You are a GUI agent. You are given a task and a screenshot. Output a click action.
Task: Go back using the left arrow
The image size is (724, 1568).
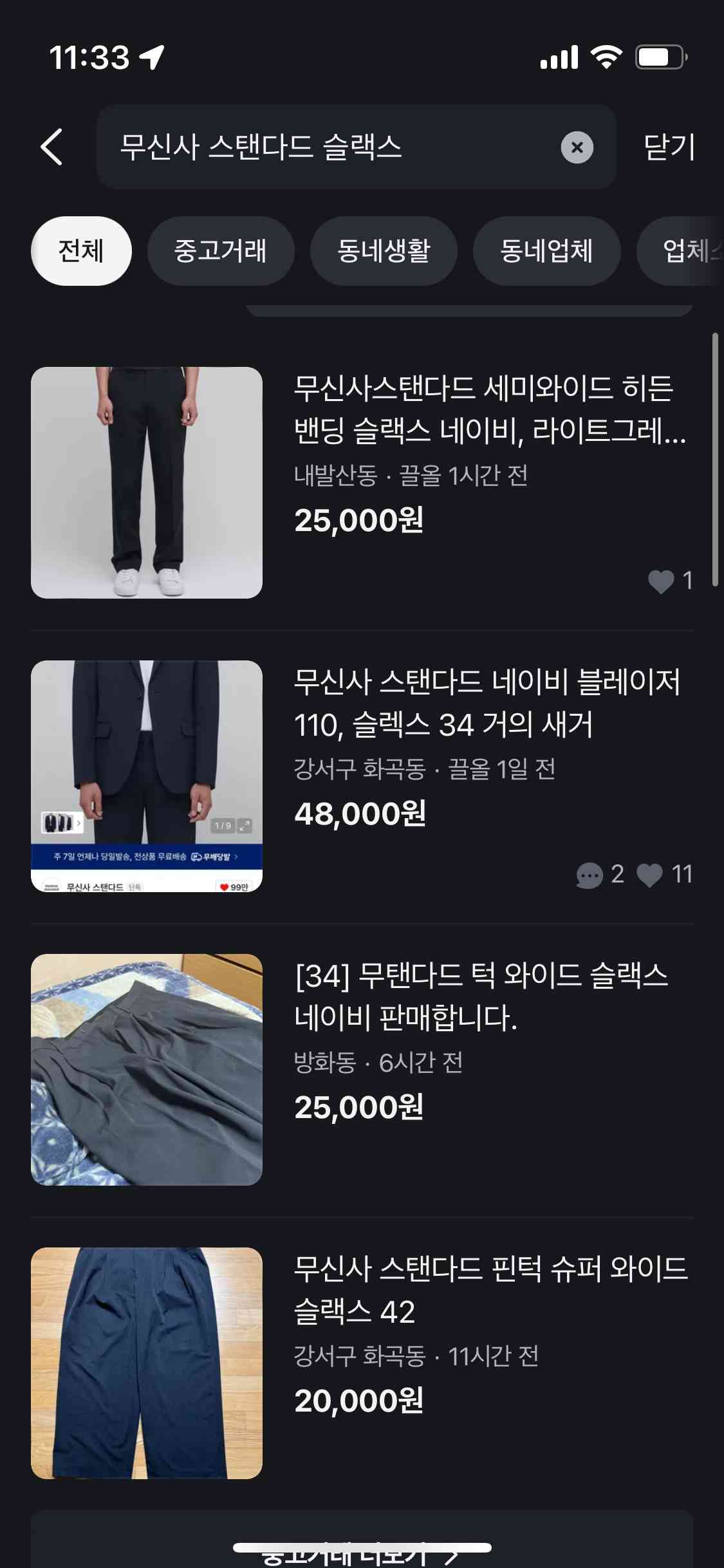point(51,147)
